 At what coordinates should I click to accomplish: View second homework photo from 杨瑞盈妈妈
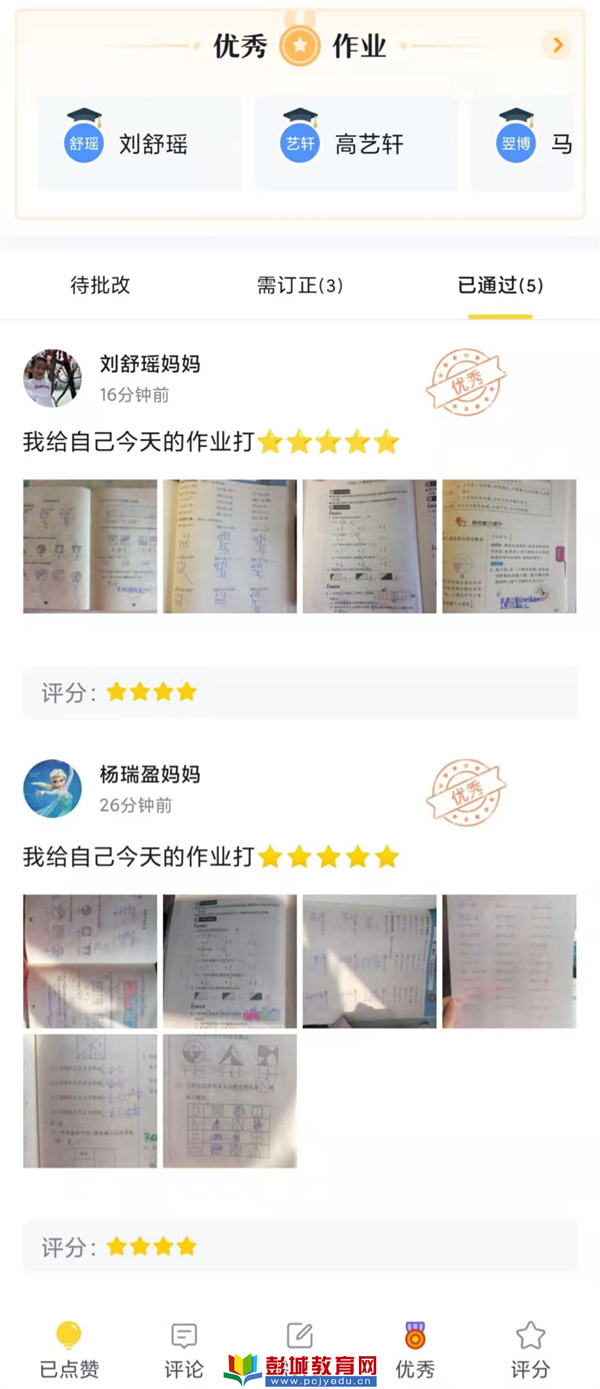pos(230,961)
